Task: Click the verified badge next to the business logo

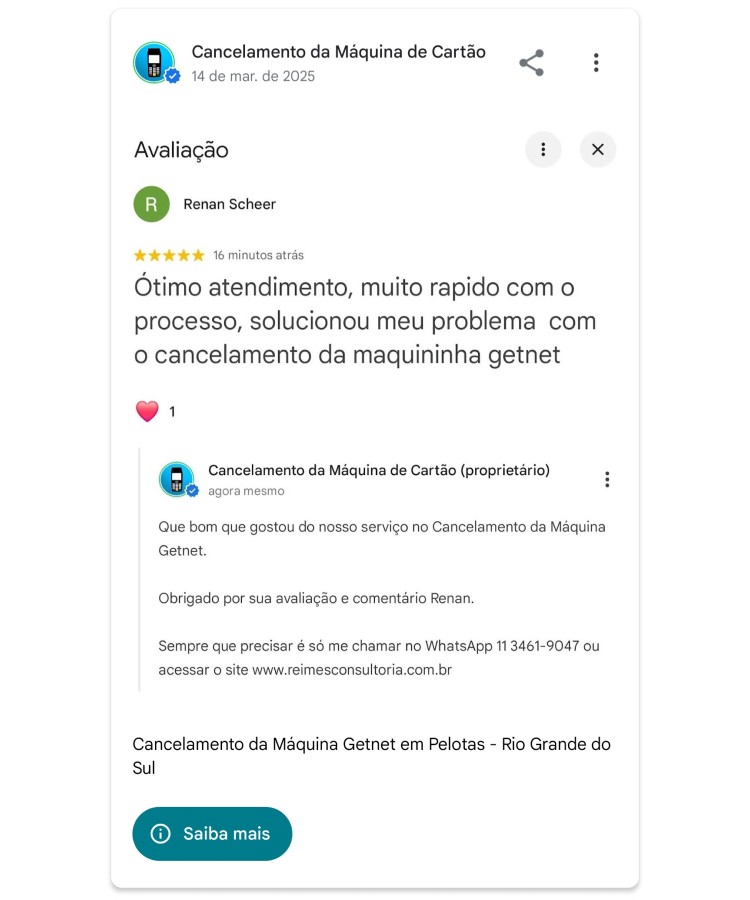Action: [x=172, y=77]
